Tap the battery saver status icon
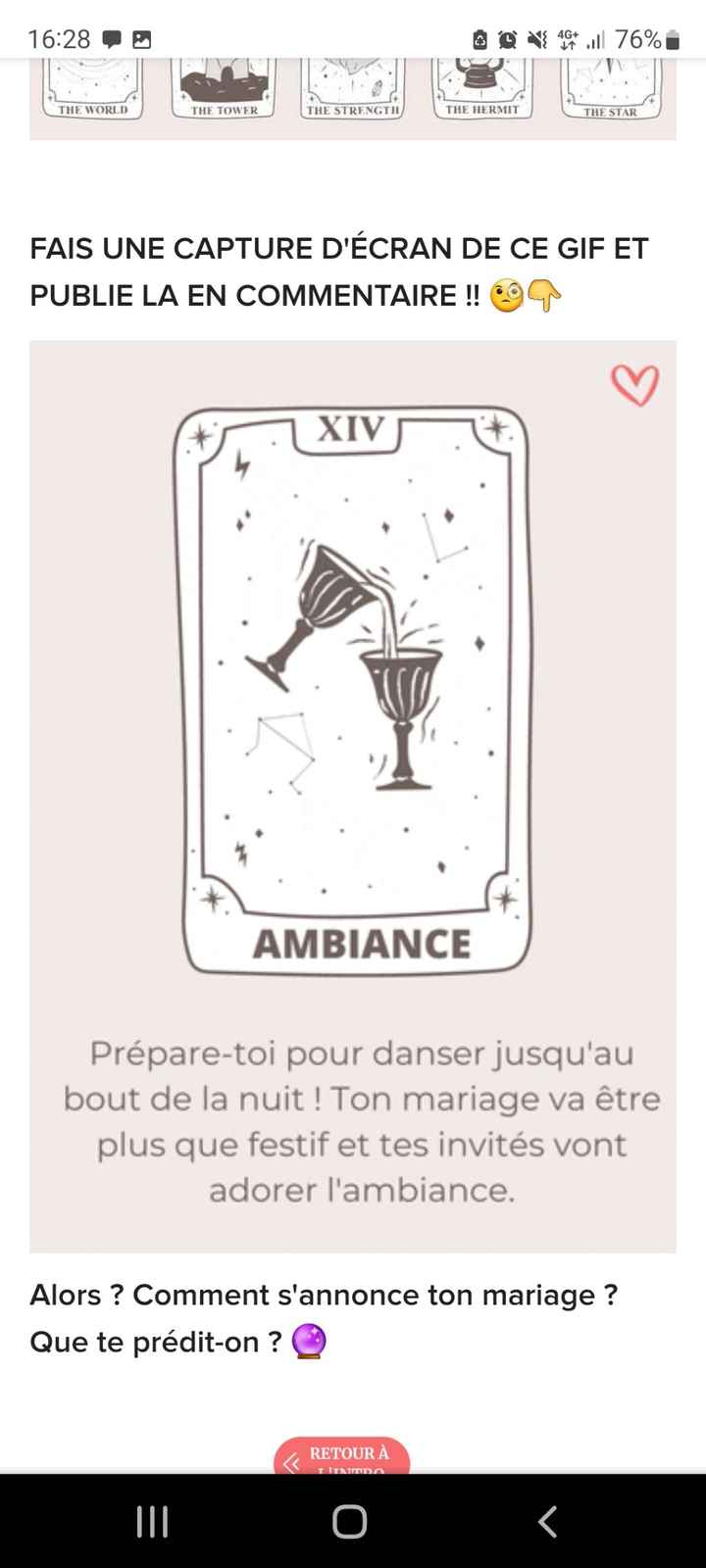706x1568 pixels. pos(479,40)
